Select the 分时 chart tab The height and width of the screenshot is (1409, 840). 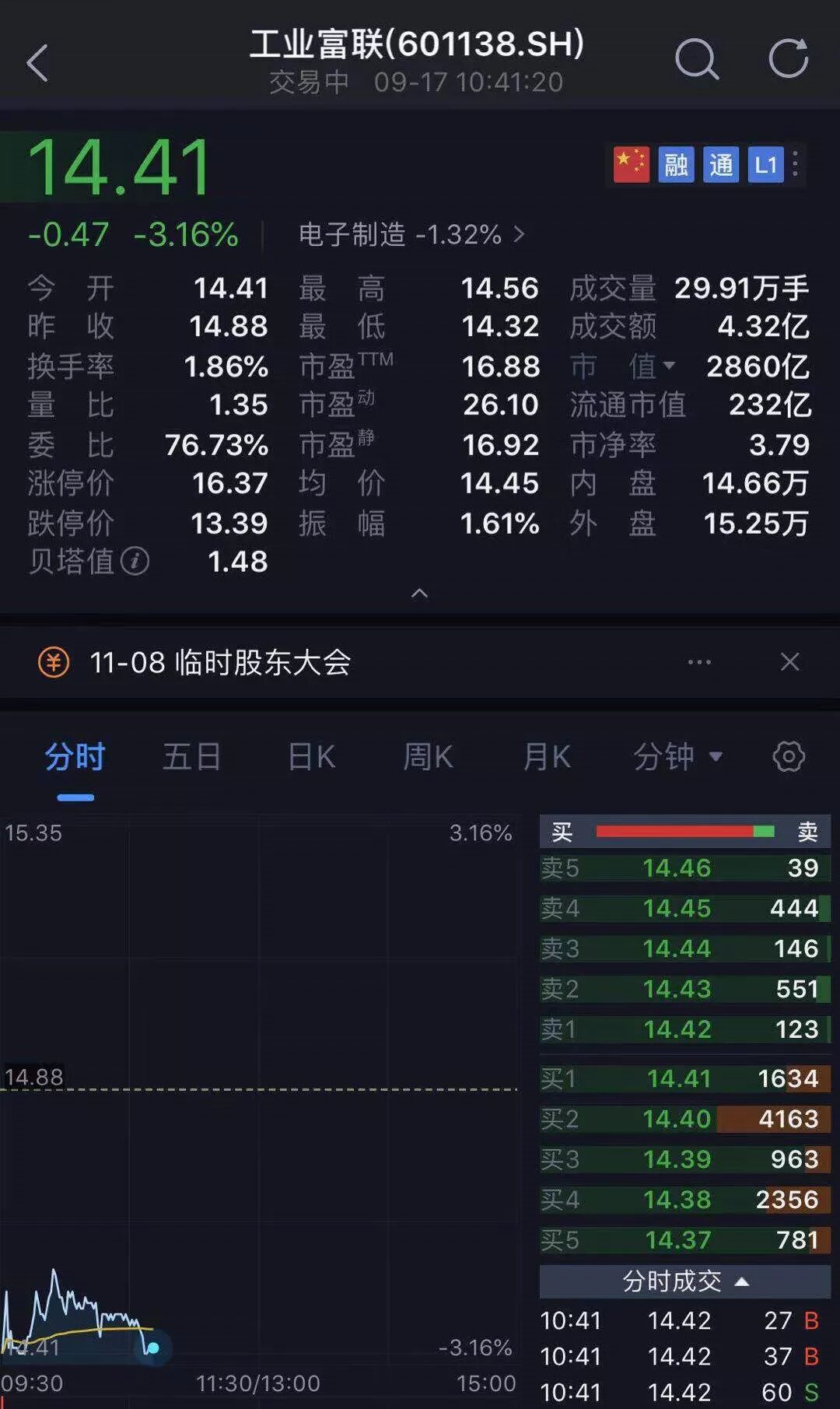pyautogui.click(x=75, y=756)
